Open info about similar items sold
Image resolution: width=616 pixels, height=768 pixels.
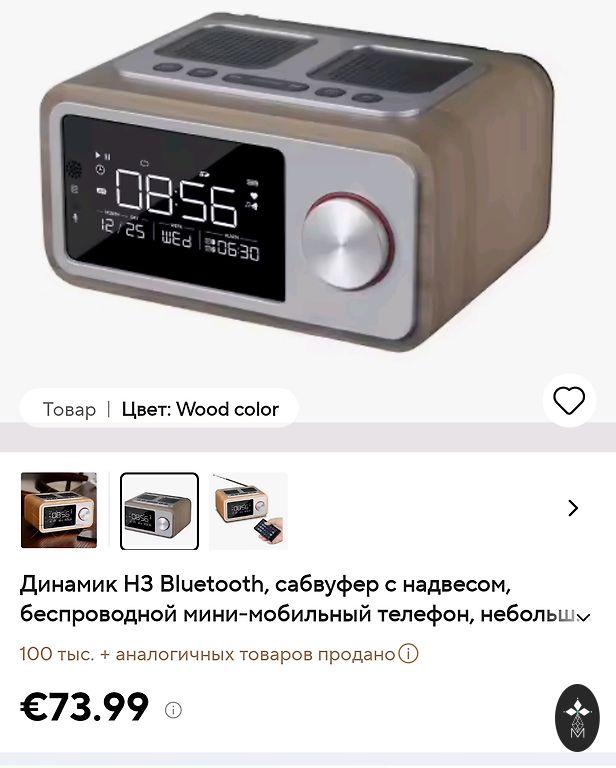click(x=408, y=654)
